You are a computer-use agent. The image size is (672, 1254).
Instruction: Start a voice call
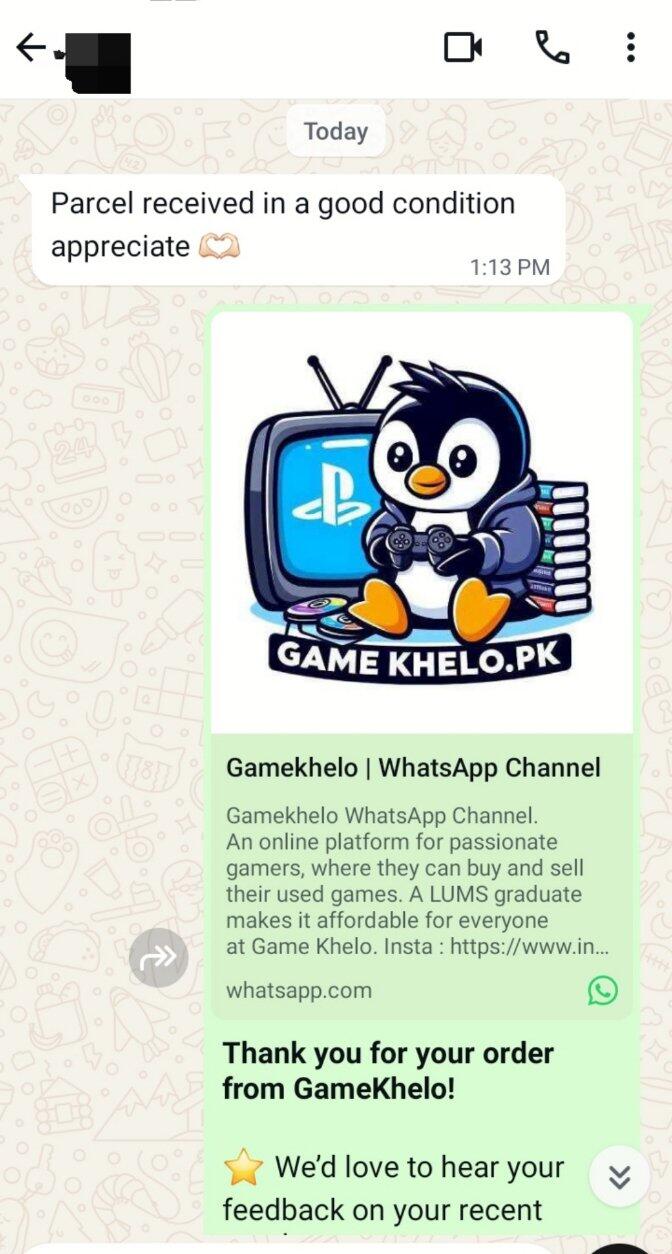point(552,47)
